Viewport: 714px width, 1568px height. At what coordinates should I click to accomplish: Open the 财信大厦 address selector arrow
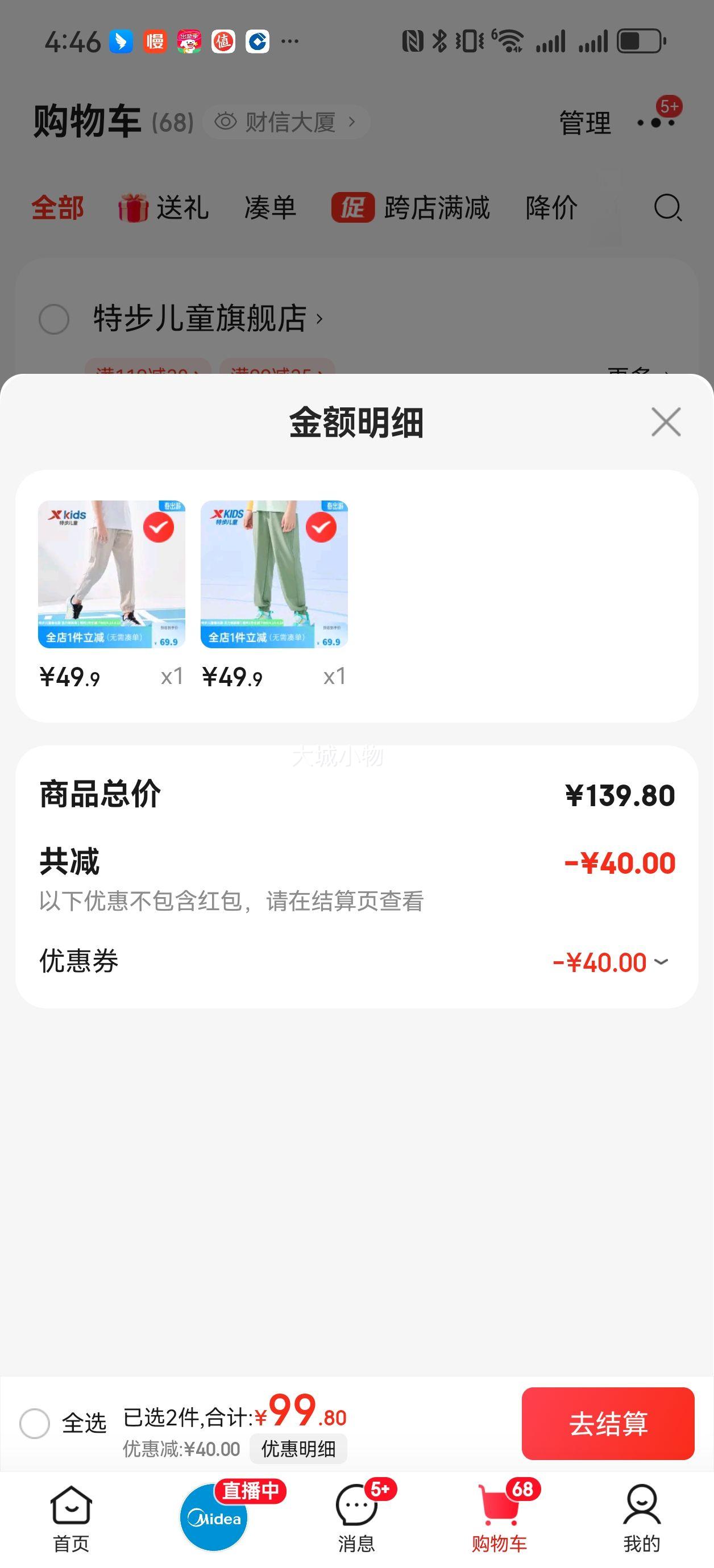352,121
